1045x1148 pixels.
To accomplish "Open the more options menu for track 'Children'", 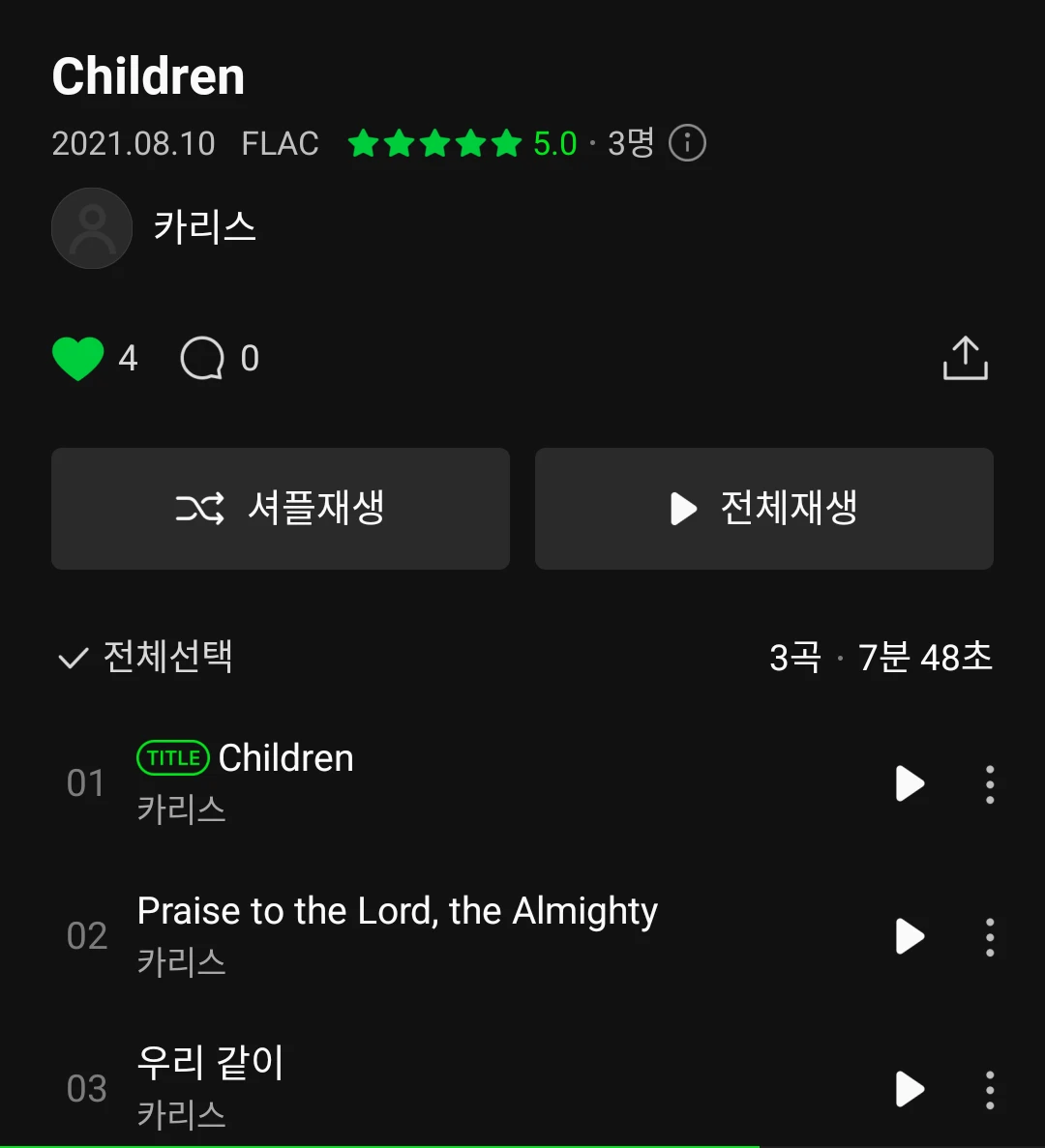I will pos(989,784).
